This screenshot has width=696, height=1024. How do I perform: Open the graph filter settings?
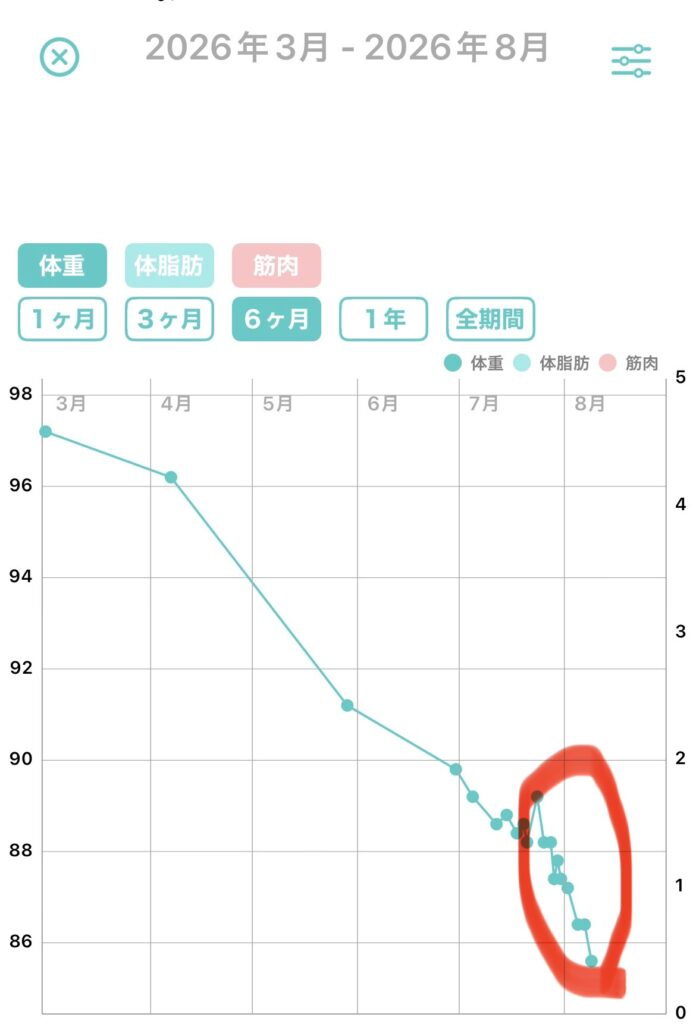(631, 61)
